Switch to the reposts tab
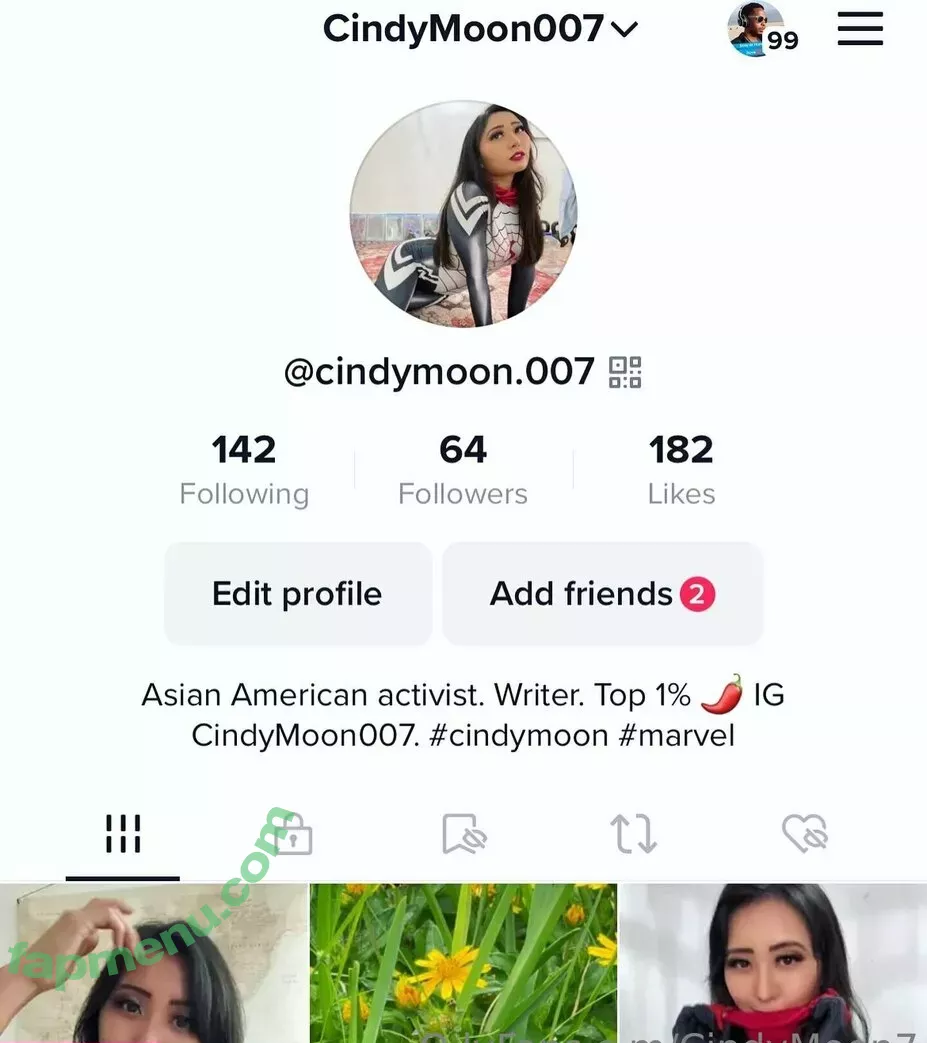Viewport: 927px width, 1043px height. coord(633,833)
